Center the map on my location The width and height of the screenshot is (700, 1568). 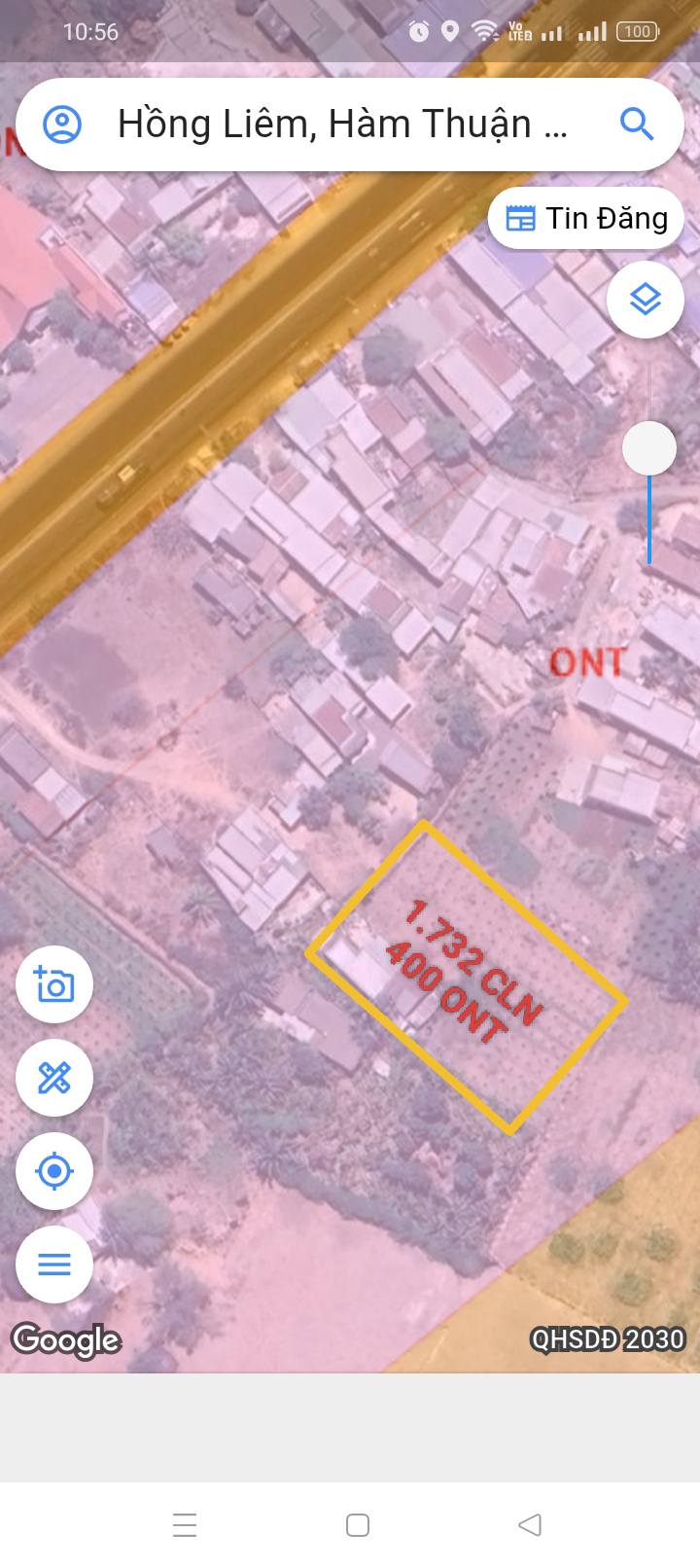tap(54, 1171)
